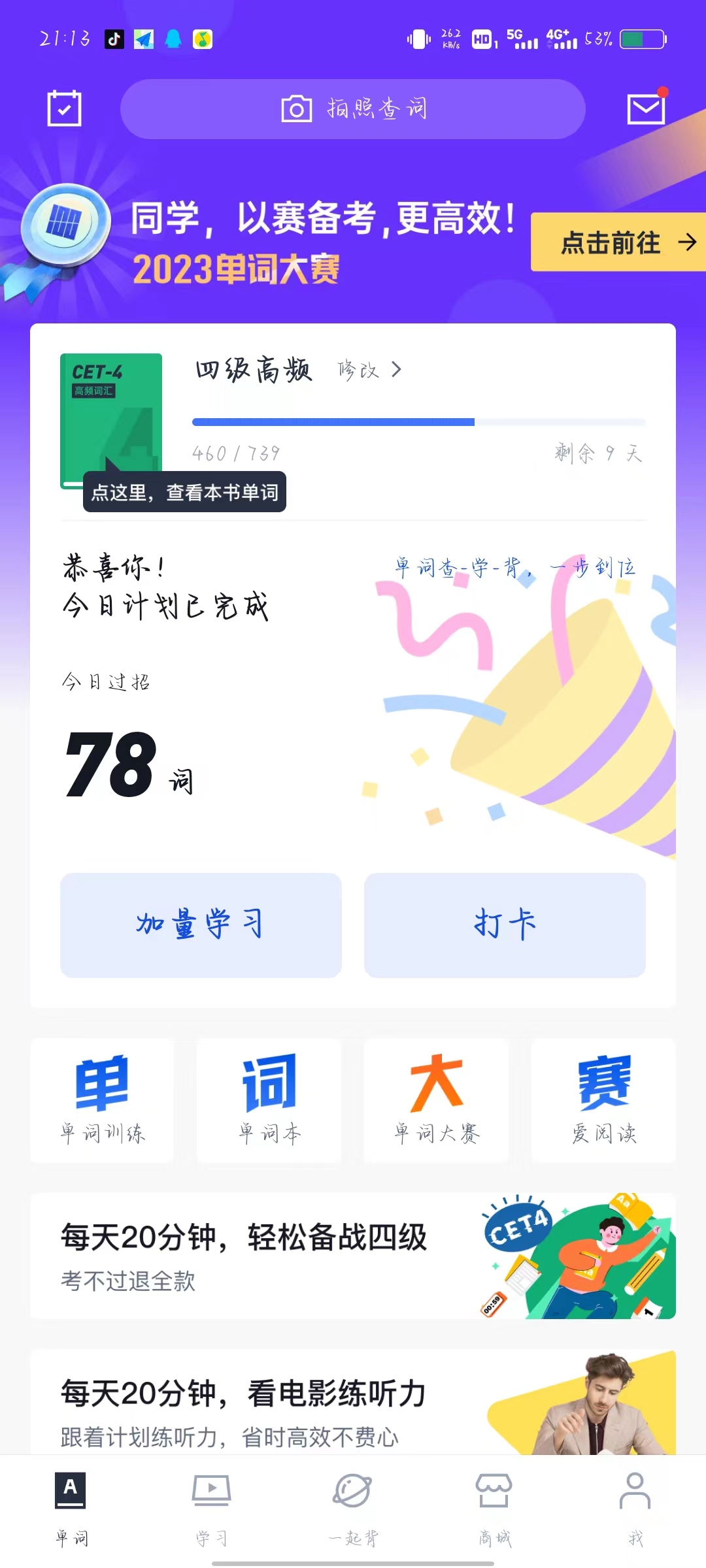This screenshot has width=706, height=1568.
Task: Tap 修改 to change the wordbook
Action: coord(369,370)
